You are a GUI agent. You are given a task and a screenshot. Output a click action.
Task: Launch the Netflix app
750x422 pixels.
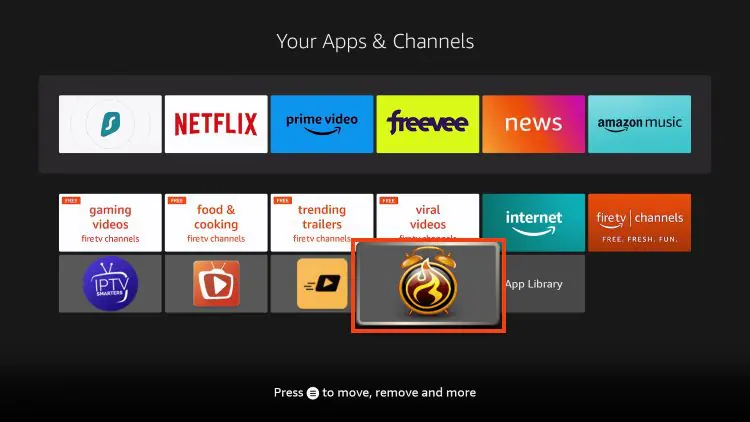[x=216, y=124]
